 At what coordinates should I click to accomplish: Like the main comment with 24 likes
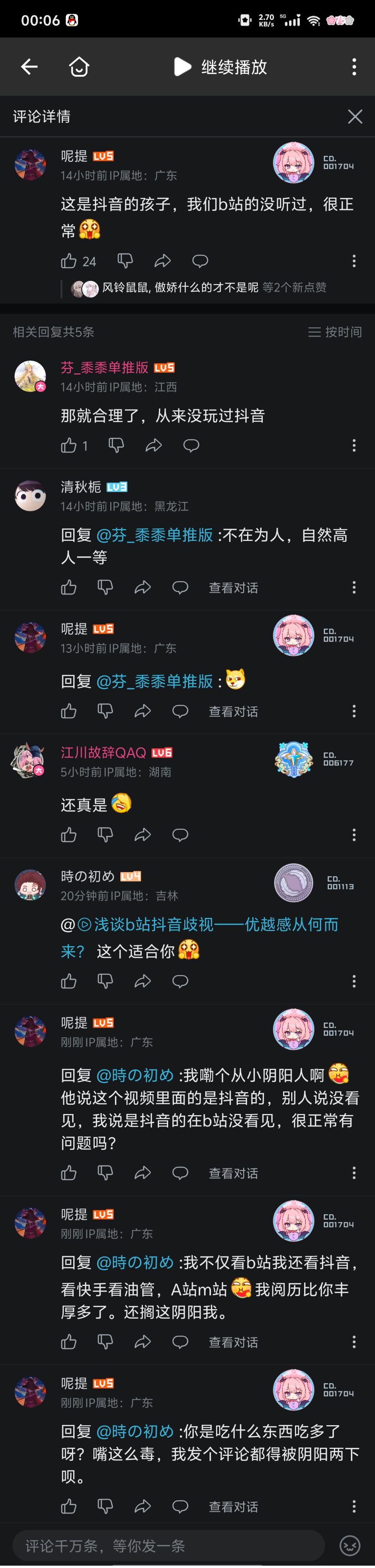click(69, 261)
